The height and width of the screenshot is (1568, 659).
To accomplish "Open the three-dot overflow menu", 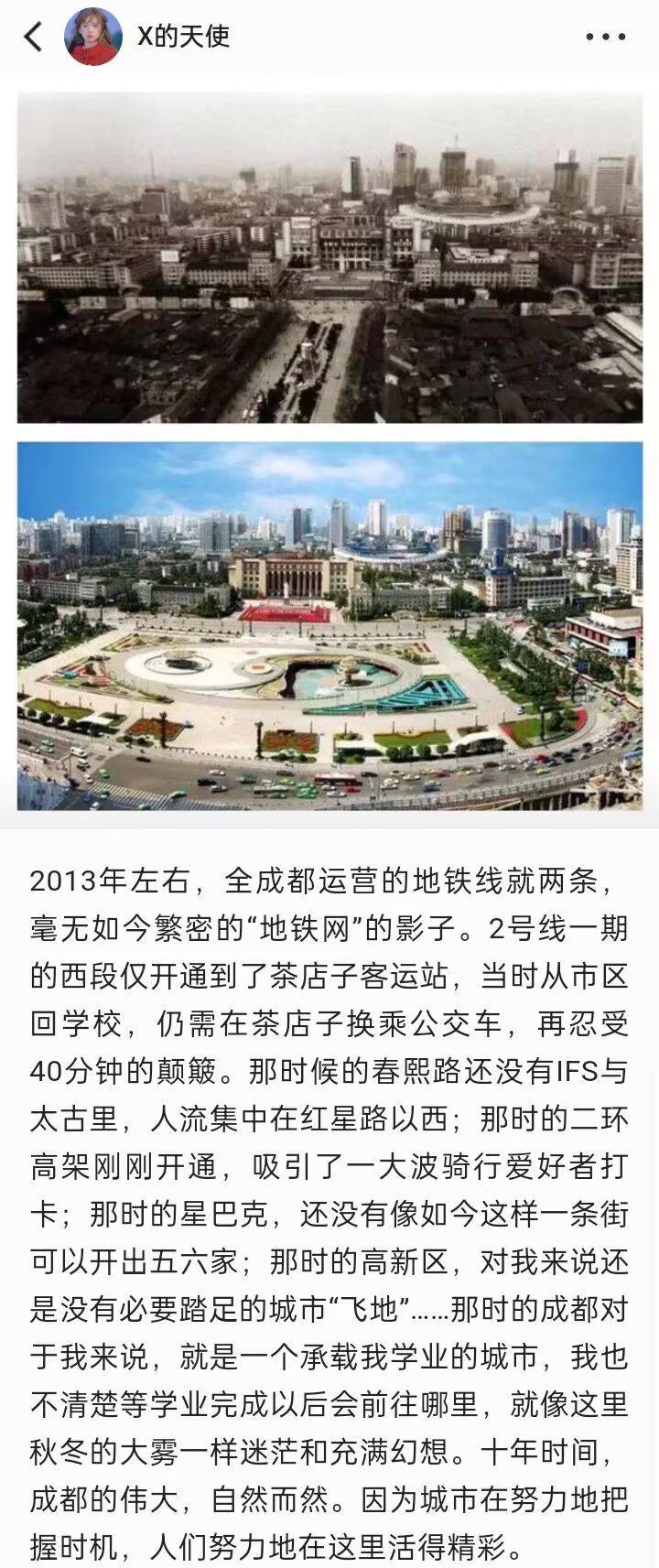I will [x=606, y=38].
